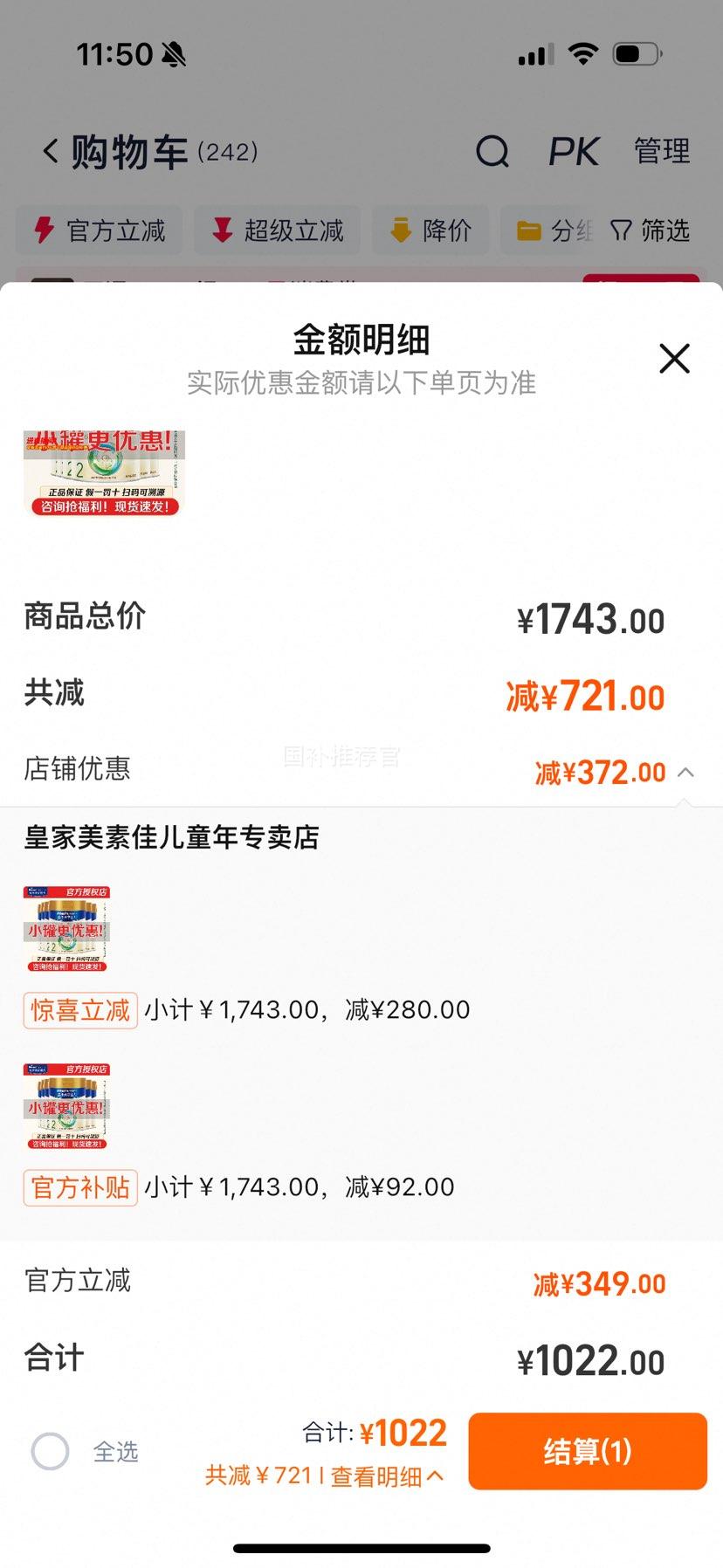Collapse the 店铺优惠 section chevron
The image size is (723, 1568).
tap(687, 772)
